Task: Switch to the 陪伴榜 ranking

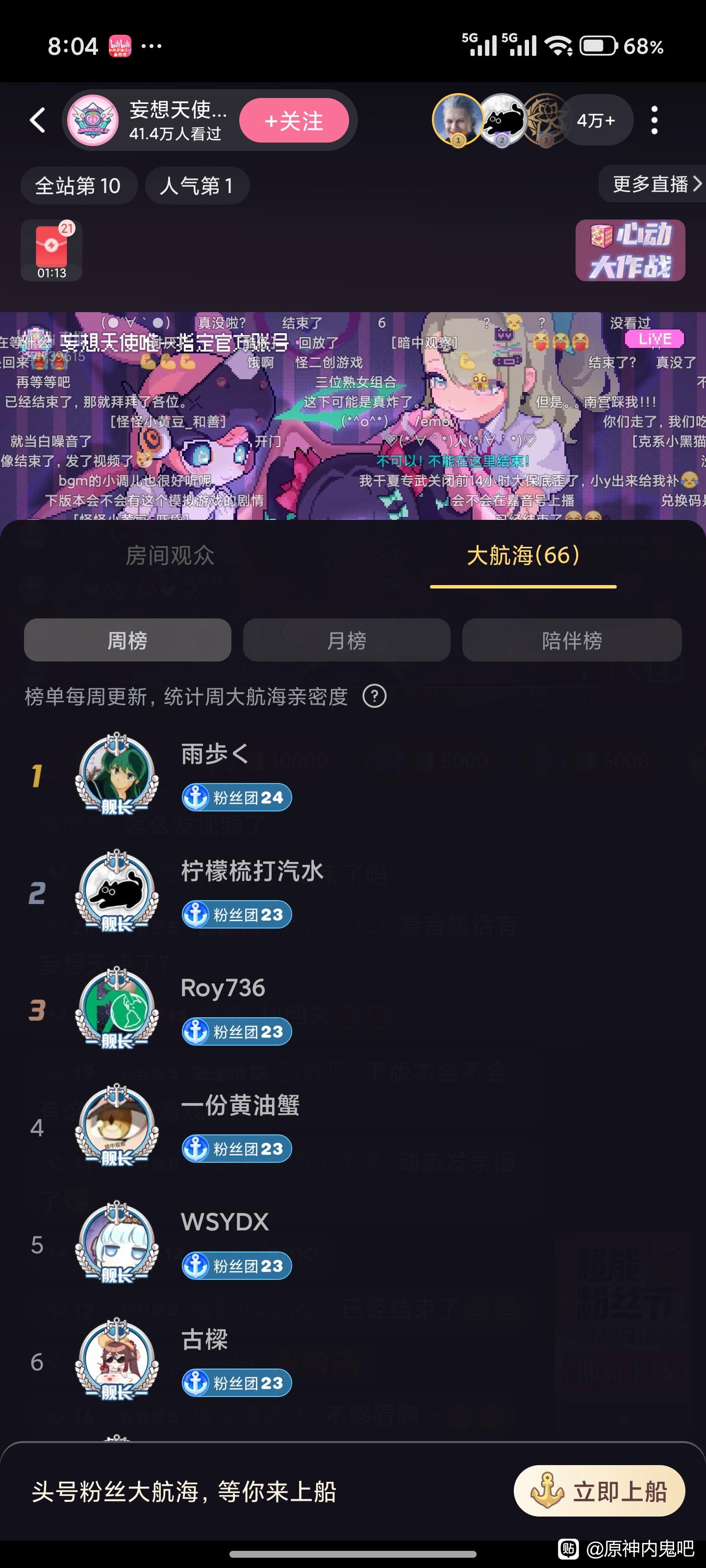Action: (571, 640)
